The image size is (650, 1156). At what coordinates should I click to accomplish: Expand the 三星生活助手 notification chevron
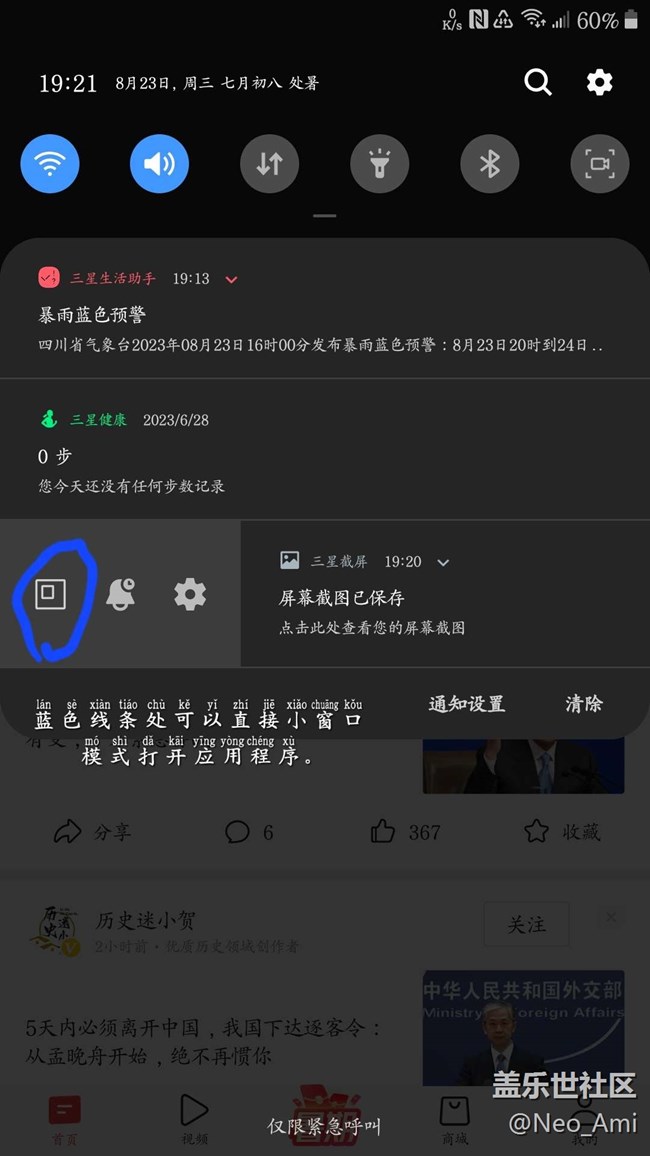(232, 279)
